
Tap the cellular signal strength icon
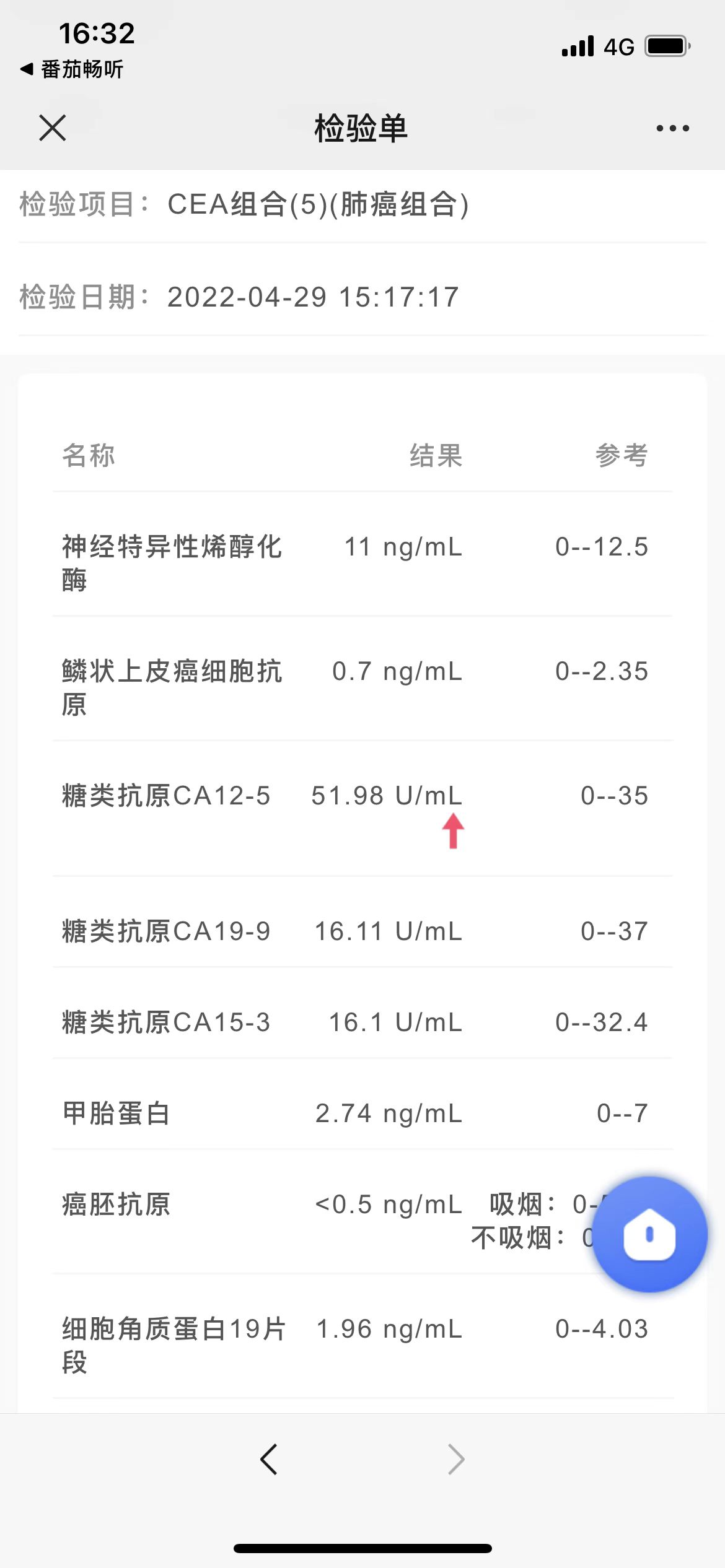tap(578, 45)
